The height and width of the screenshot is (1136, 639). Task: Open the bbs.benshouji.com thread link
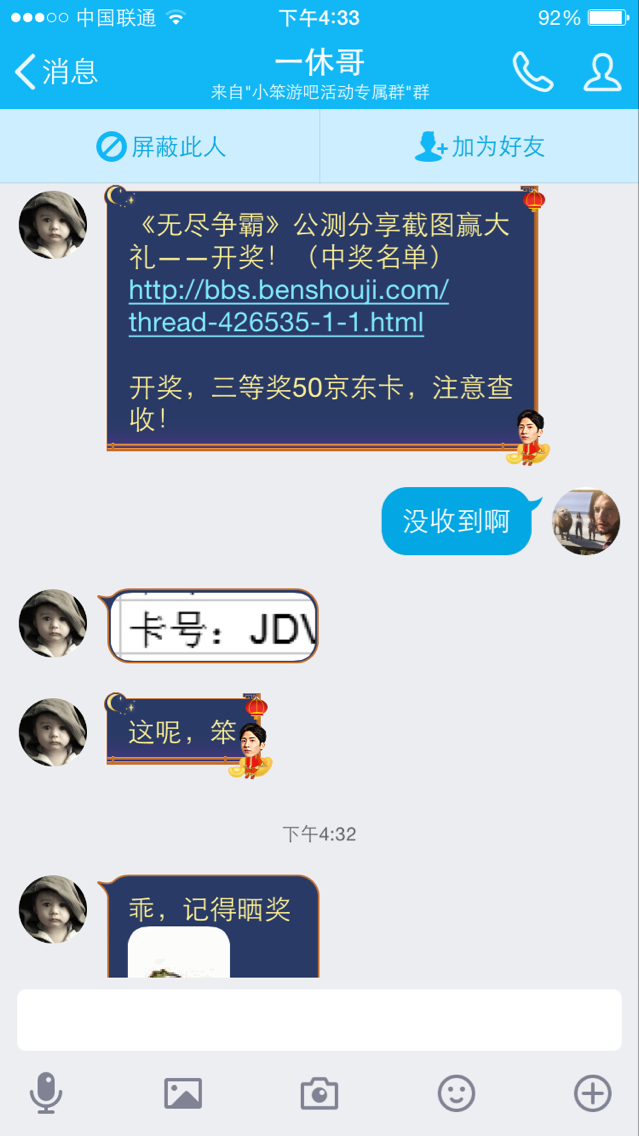(288, 306)
